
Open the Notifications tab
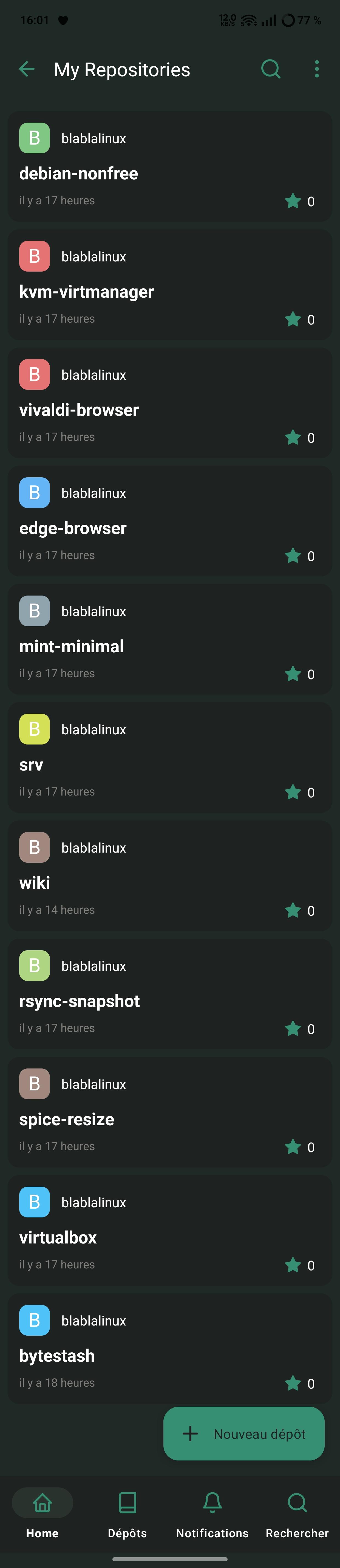(212, 1512)
